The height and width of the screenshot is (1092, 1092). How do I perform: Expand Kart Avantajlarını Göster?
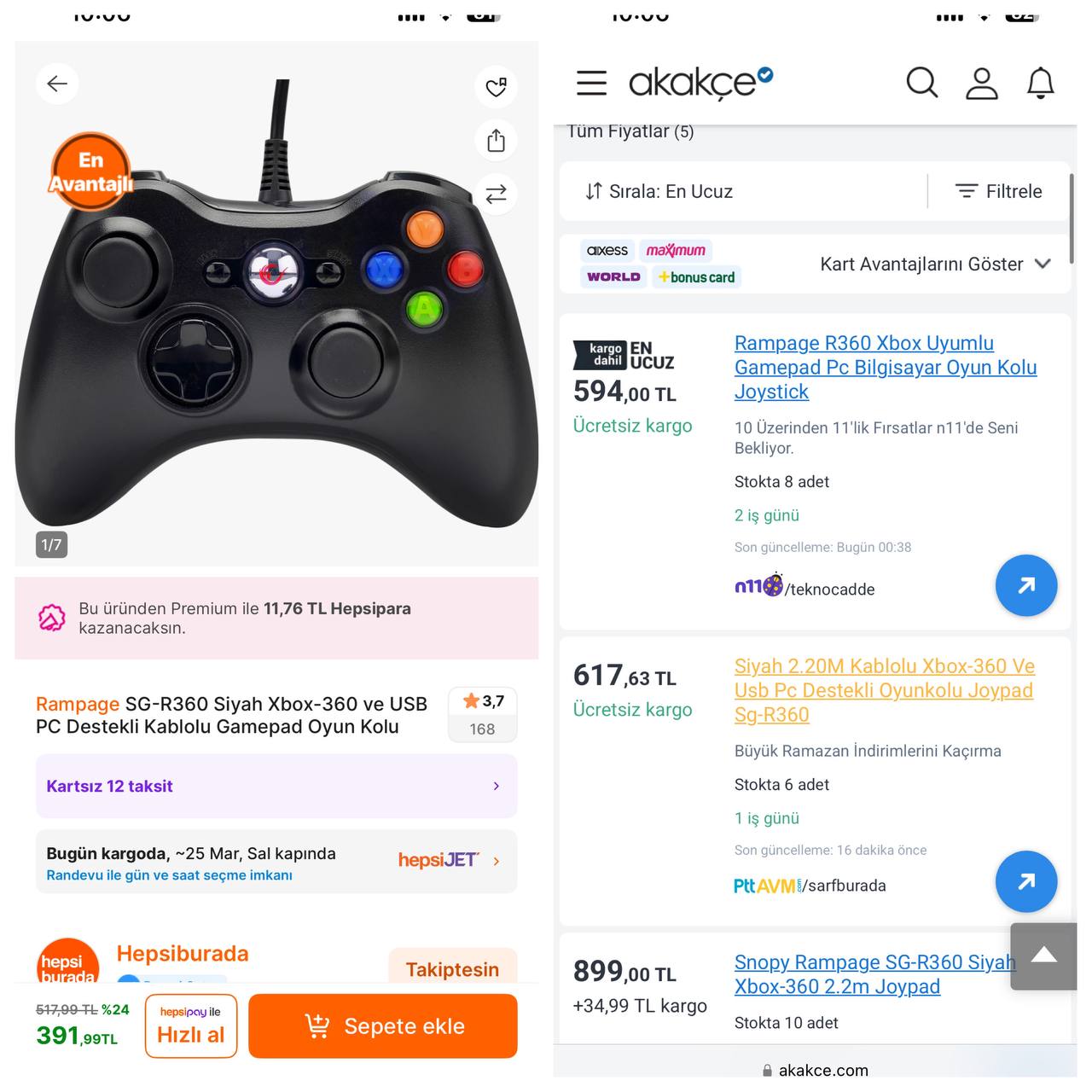[934, 264]
